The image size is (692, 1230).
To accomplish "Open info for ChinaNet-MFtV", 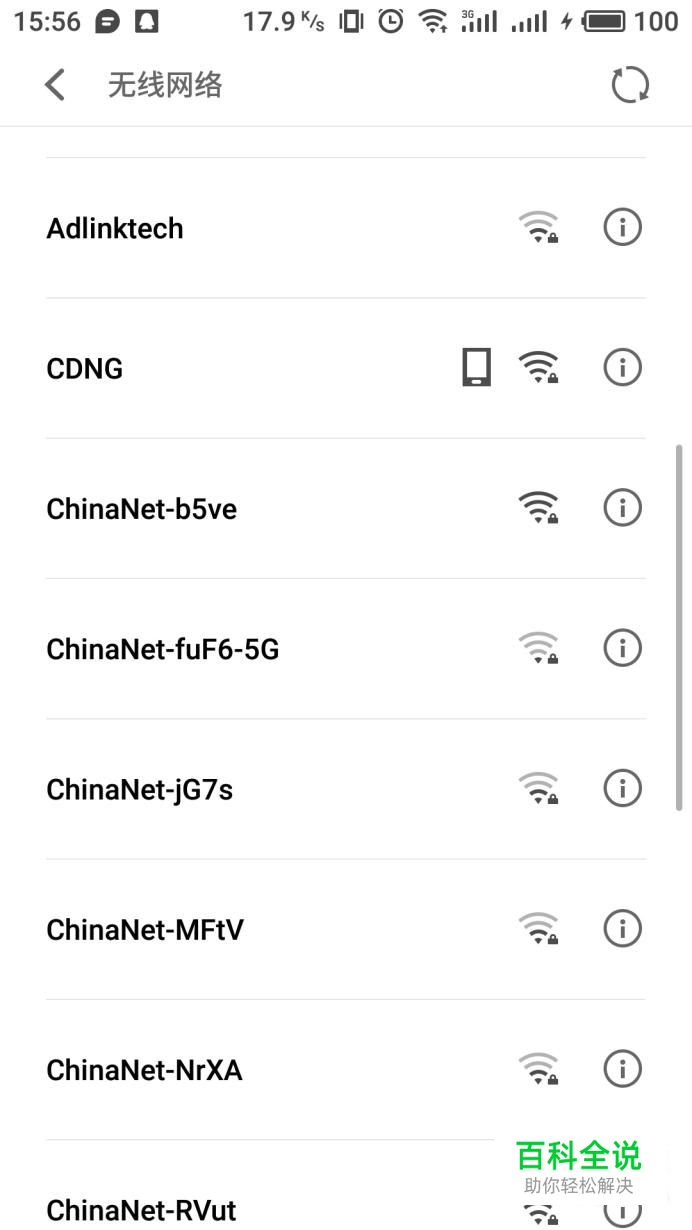I will pyautogui.click(x=622, y=929).
